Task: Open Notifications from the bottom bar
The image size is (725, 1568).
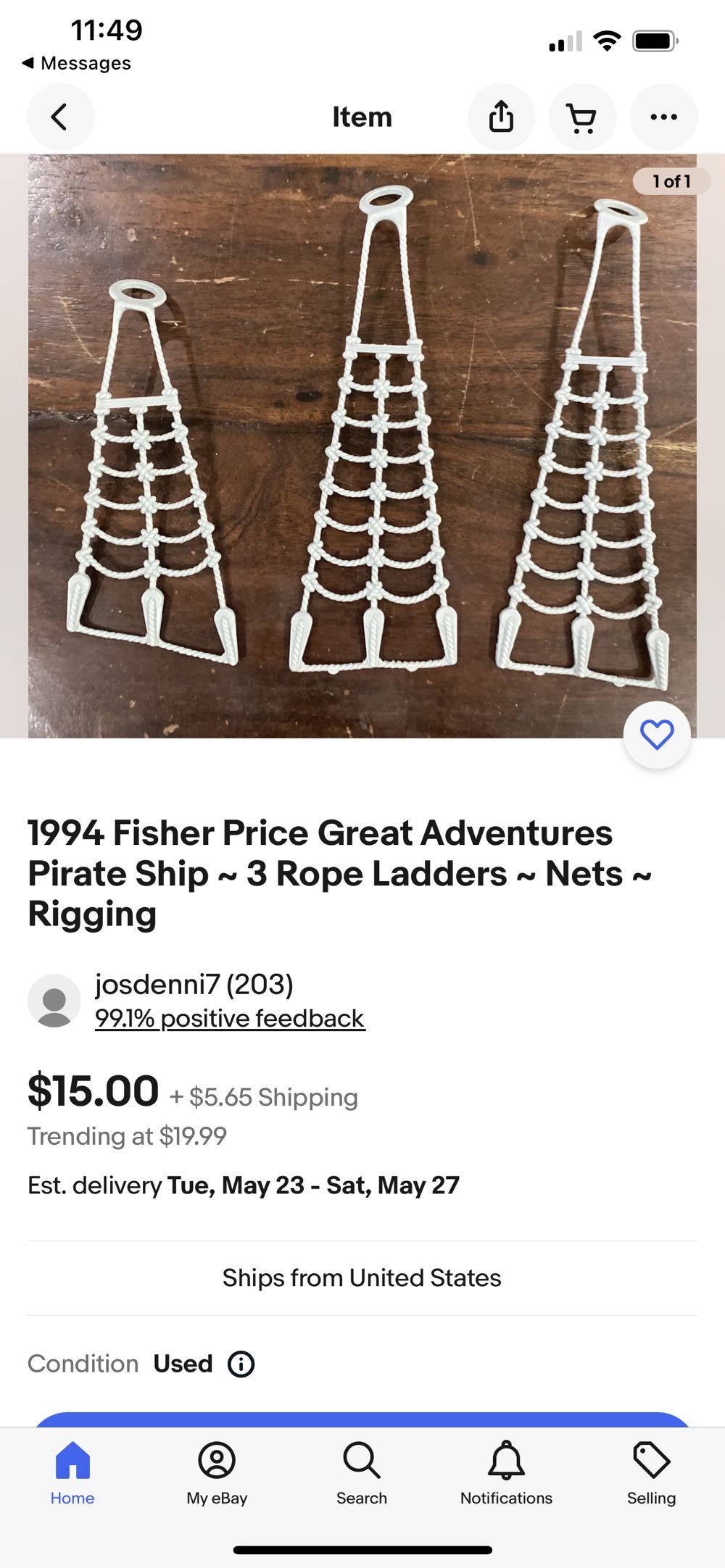Action: 505,1471
